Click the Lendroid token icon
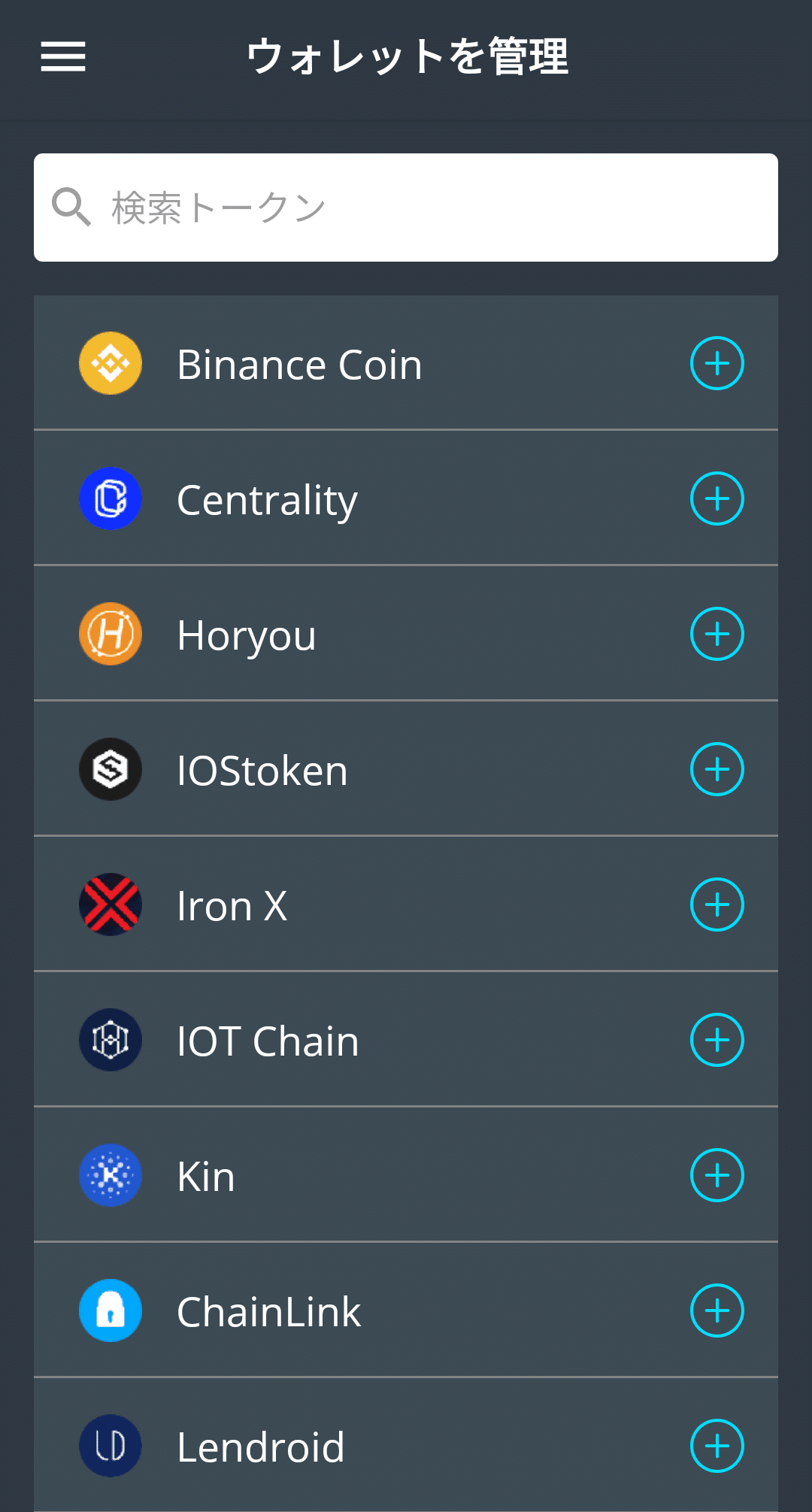 [x=110, y=1446]
